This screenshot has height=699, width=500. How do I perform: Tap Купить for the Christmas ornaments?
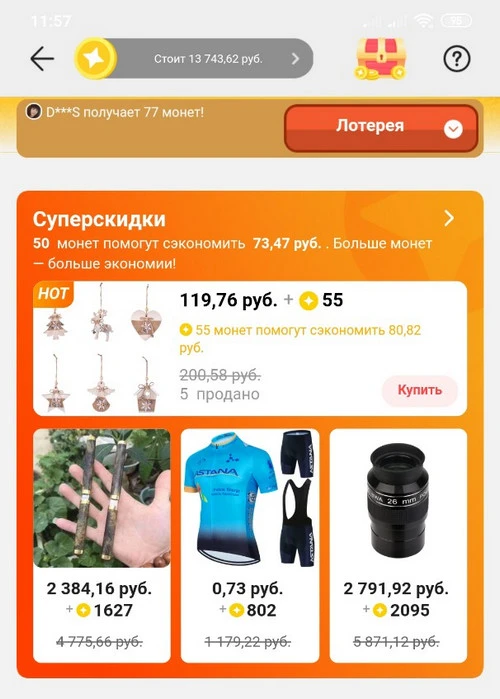(420, 390)
